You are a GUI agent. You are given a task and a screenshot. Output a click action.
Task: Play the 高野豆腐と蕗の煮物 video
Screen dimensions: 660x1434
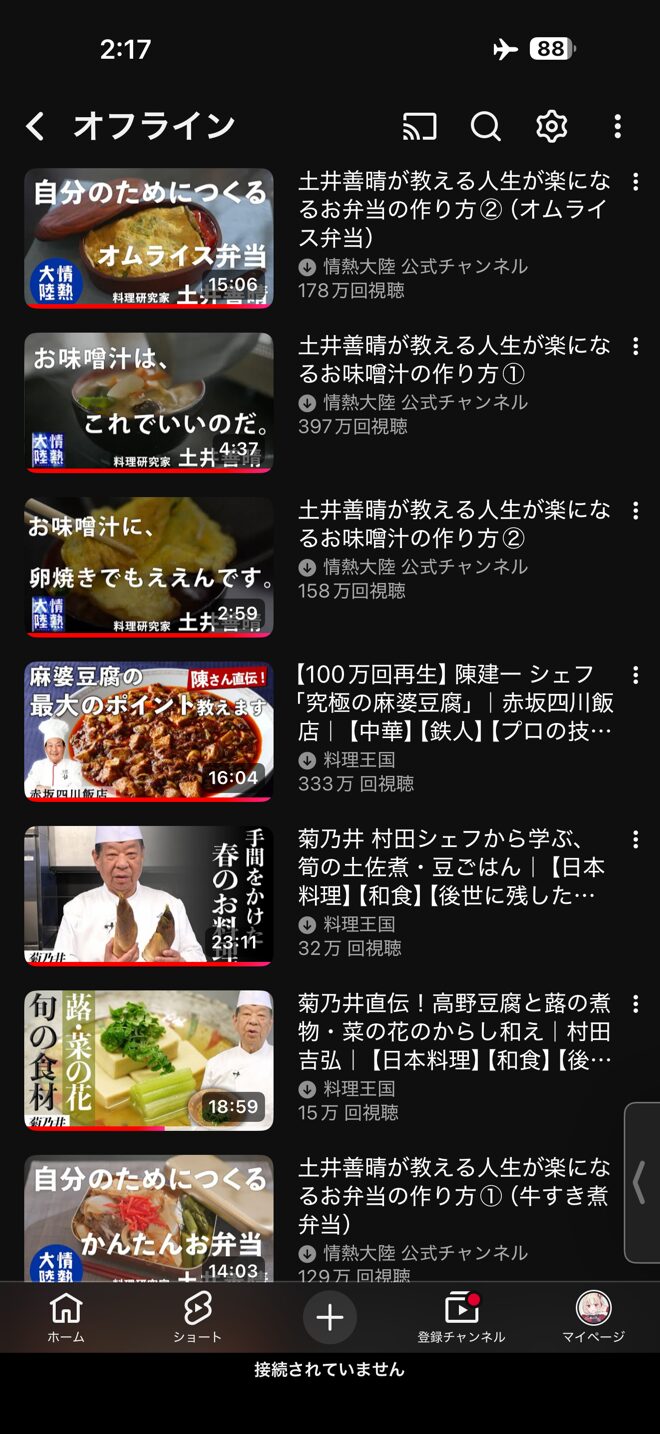click(149, 1060)
